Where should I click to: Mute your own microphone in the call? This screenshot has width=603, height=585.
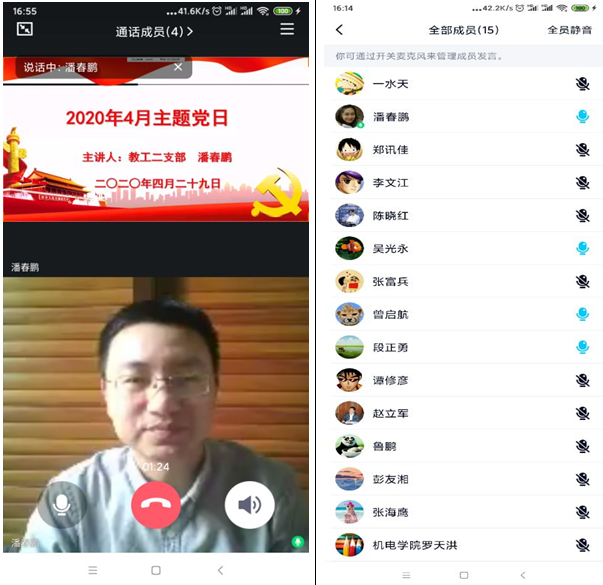pos(62,504)
